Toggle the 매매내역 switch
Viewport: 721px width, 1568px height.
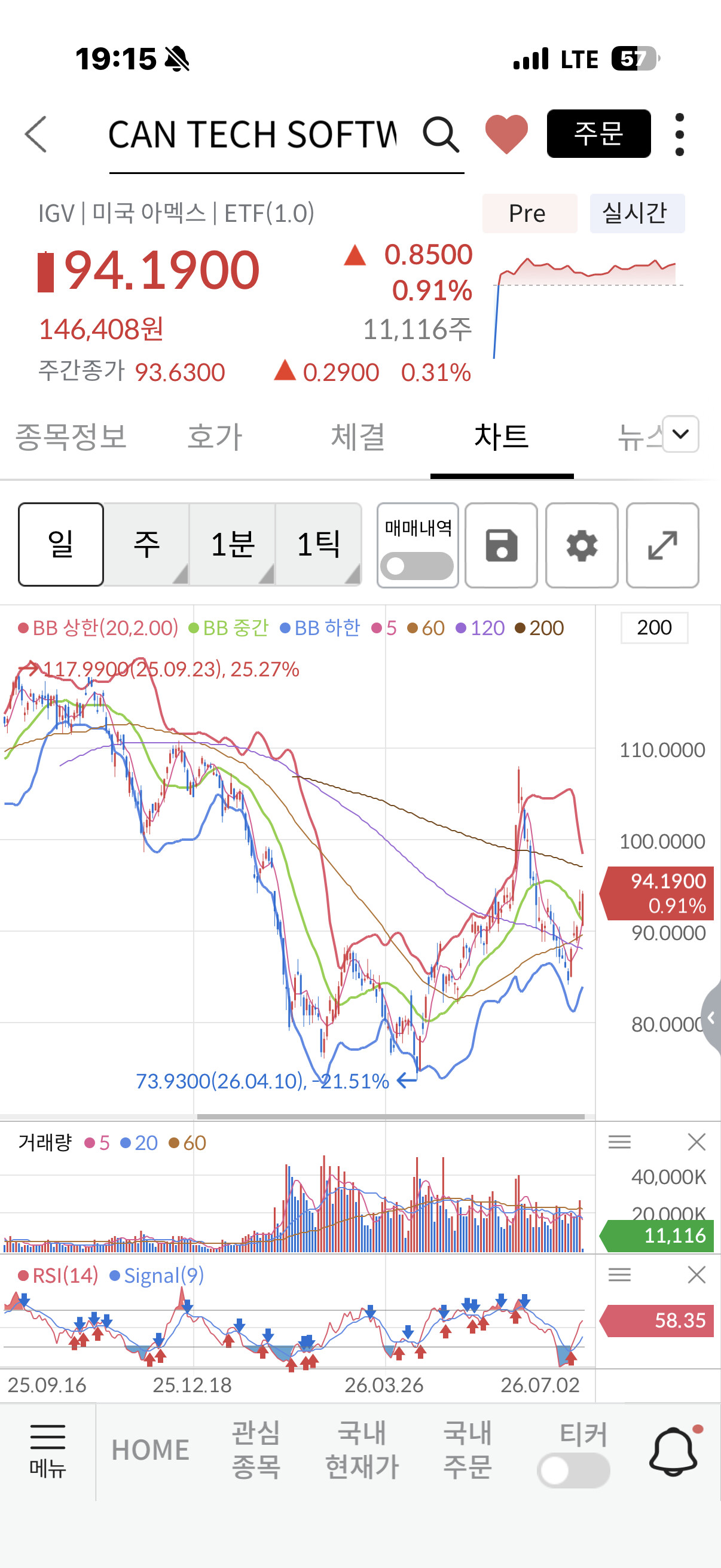pyautogui.click(x=417, y=566)
